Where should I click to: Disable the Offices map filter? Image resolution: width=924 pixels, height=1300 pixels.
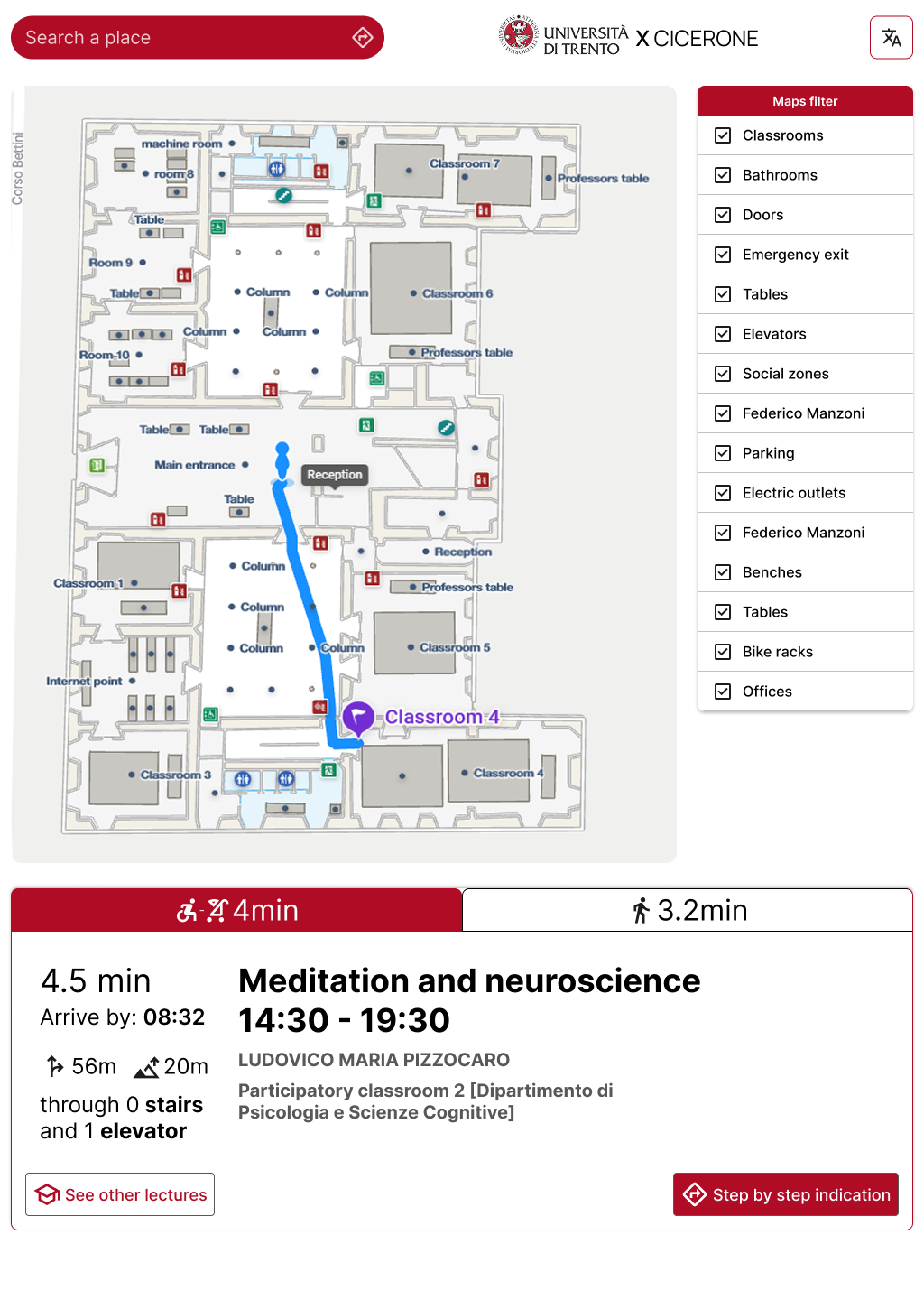[723, 692]
